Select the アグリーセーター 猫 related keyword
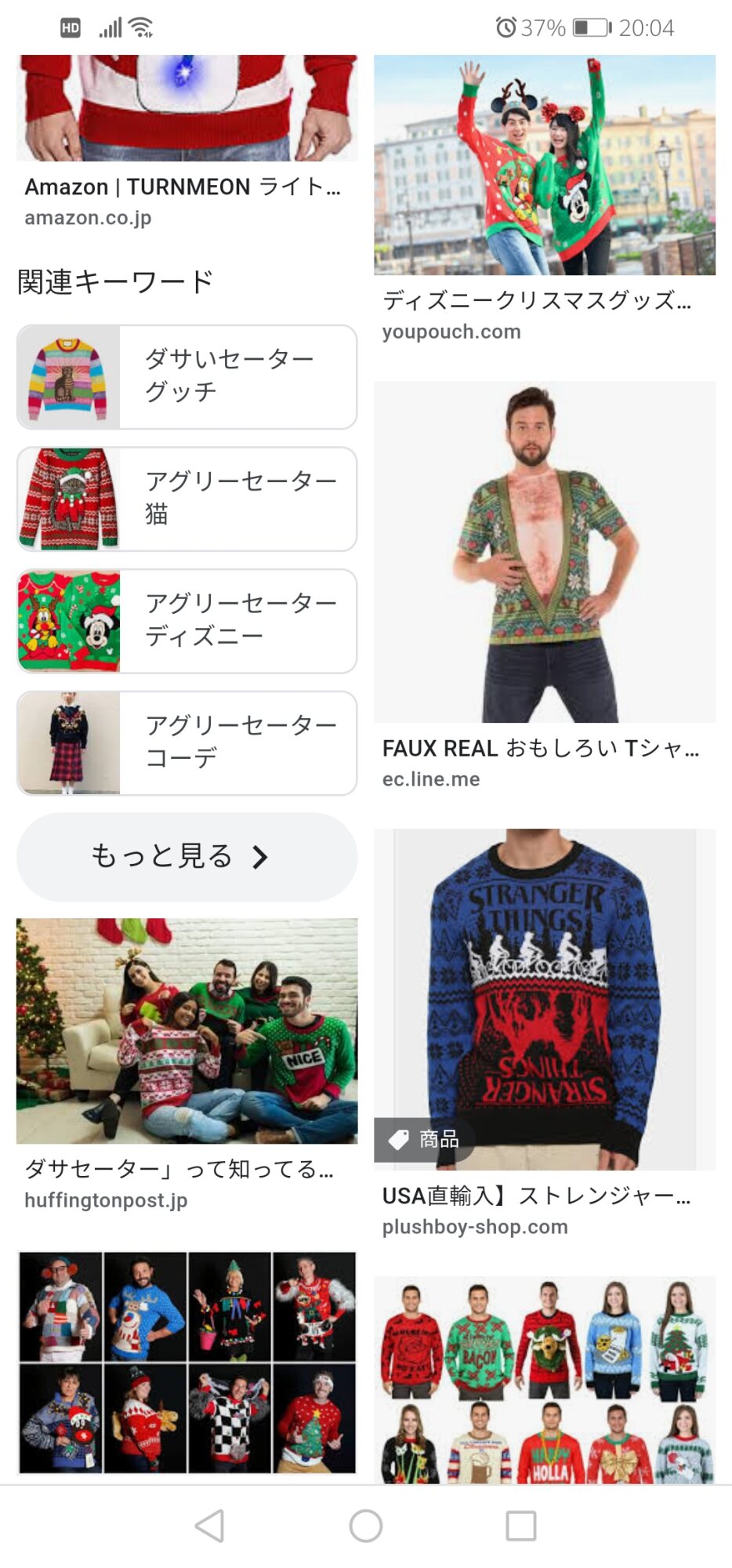 187,499
